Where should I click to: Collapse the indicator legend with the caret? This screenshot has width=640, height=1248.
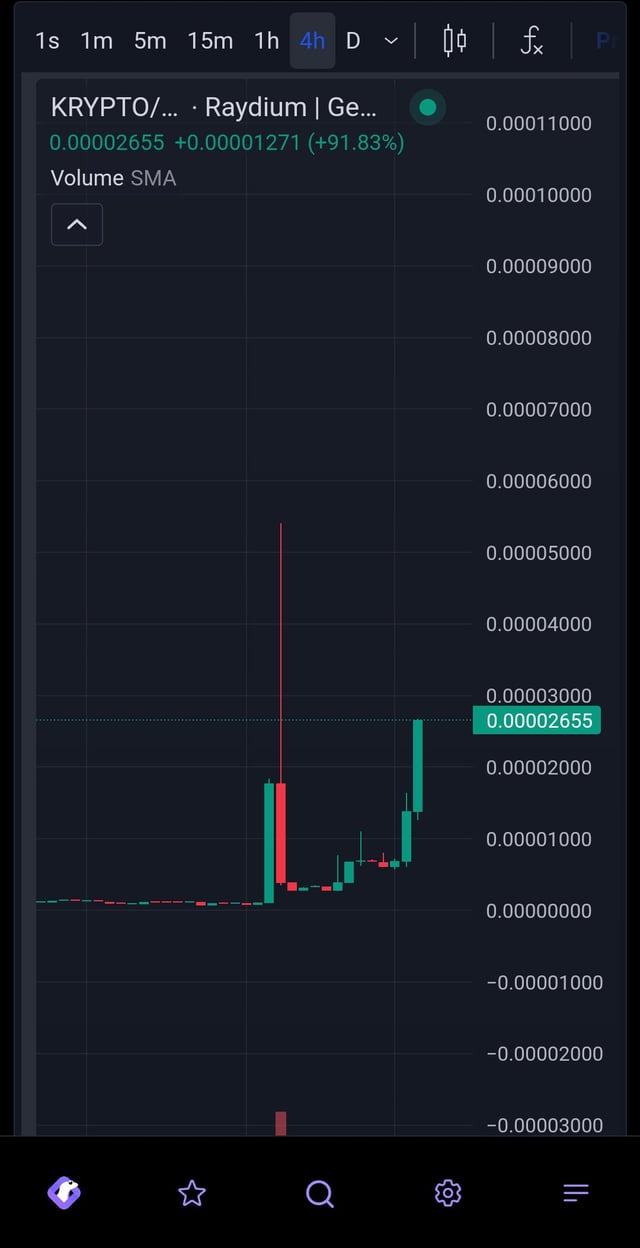pyautogui.click(x=77, y=225)
